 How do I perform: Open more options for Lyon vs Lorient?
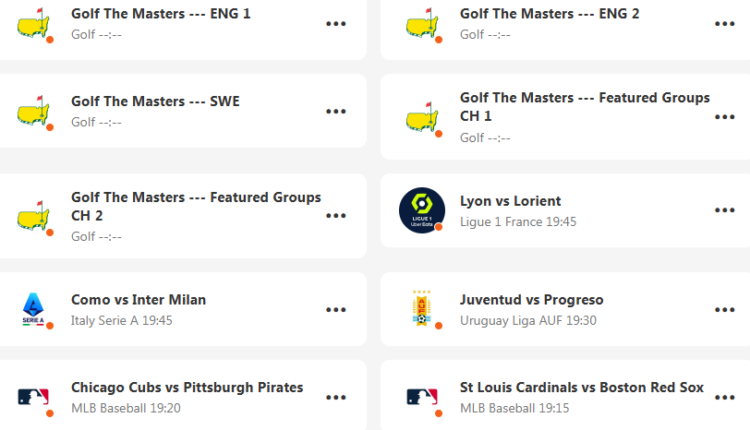point(724,210)
